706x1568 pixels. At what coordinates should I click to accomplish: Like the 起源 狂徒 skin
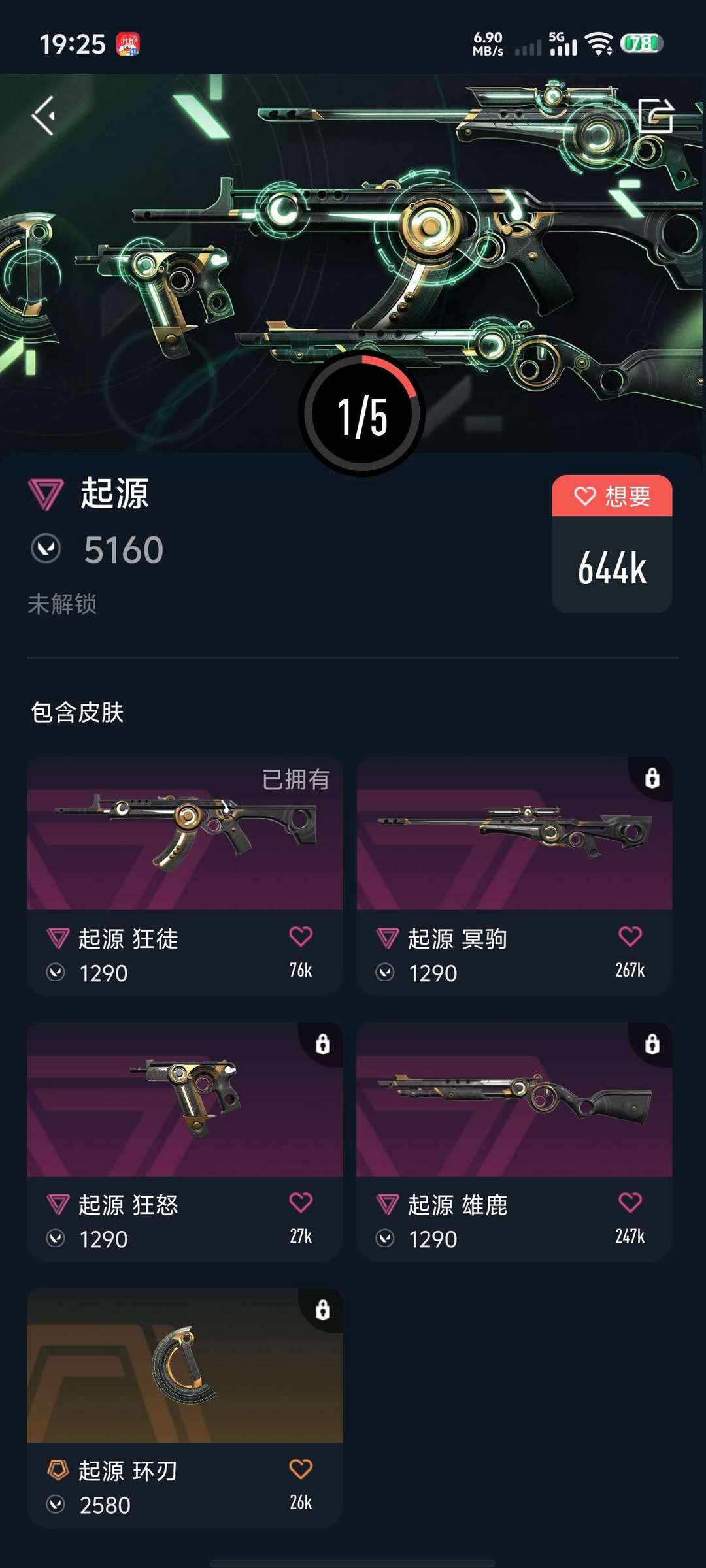click(x=301, y=937)
